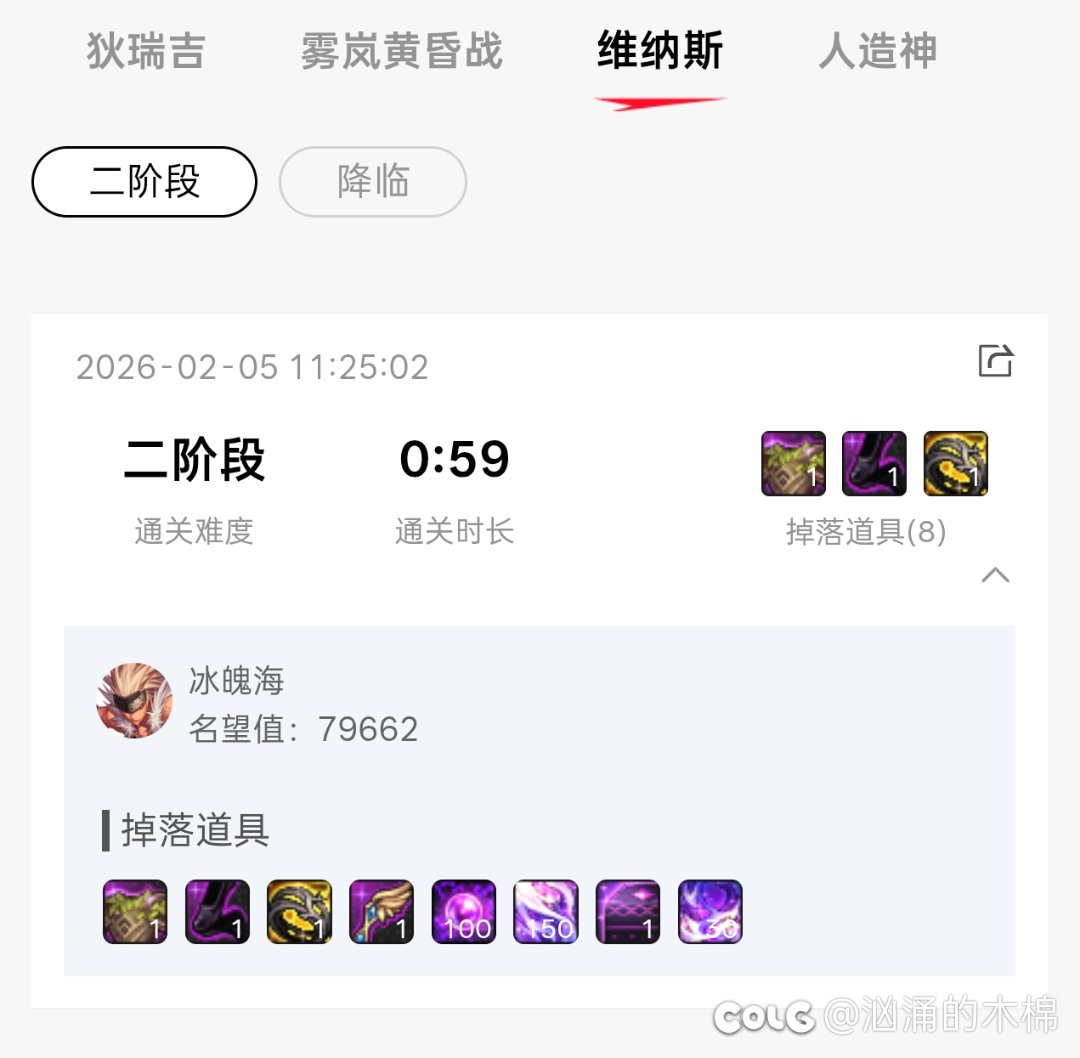Open the 雾岚黄昏战 tab

(401, 51)
